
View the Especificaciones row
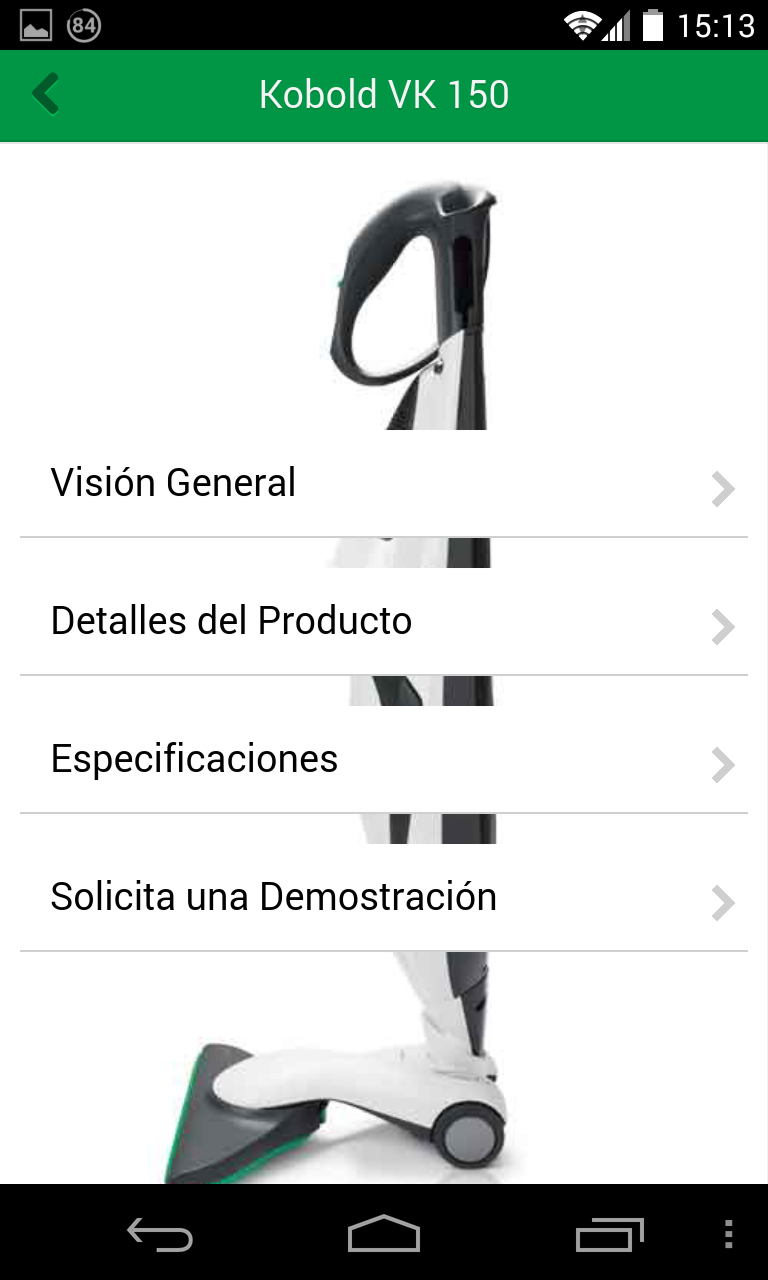[384, 760]
